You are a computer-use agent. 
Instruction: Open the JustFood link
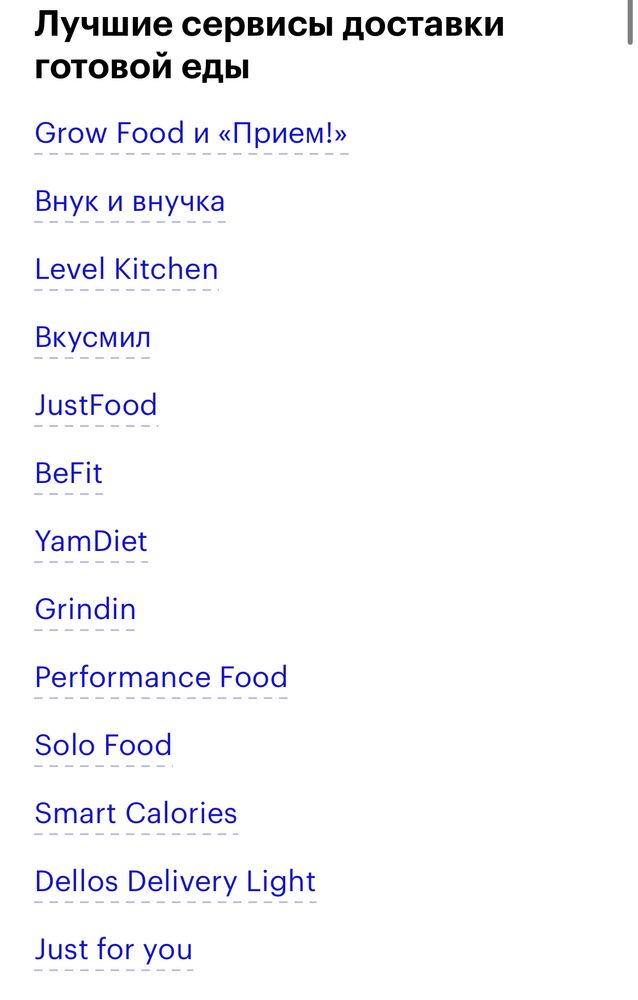pyautogui.click(x=95, y=406)
